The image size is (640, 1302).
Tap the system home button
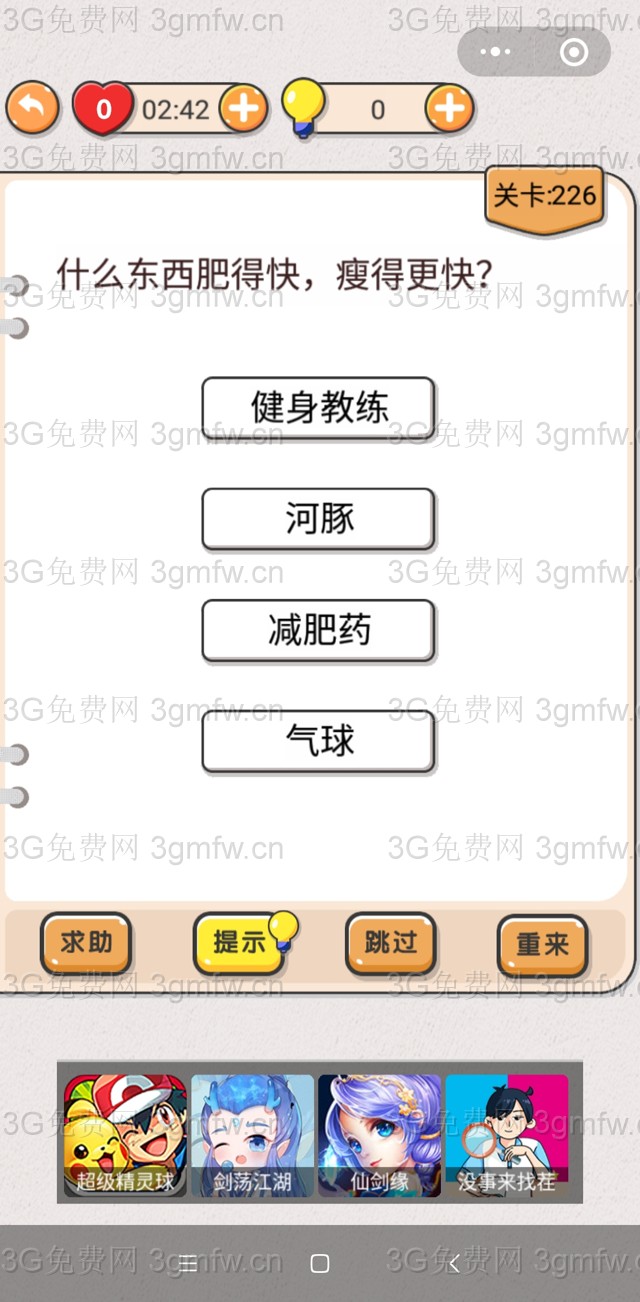coord(320,1264)
